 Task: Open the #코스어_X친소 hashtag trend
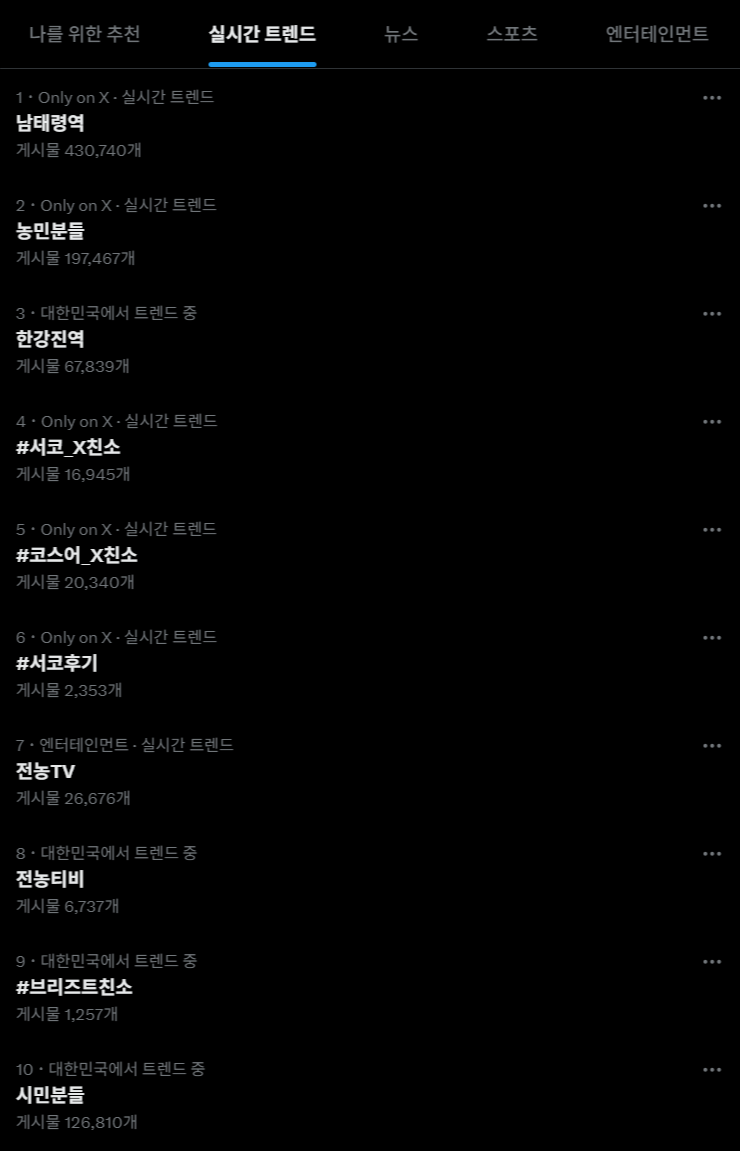76,555
